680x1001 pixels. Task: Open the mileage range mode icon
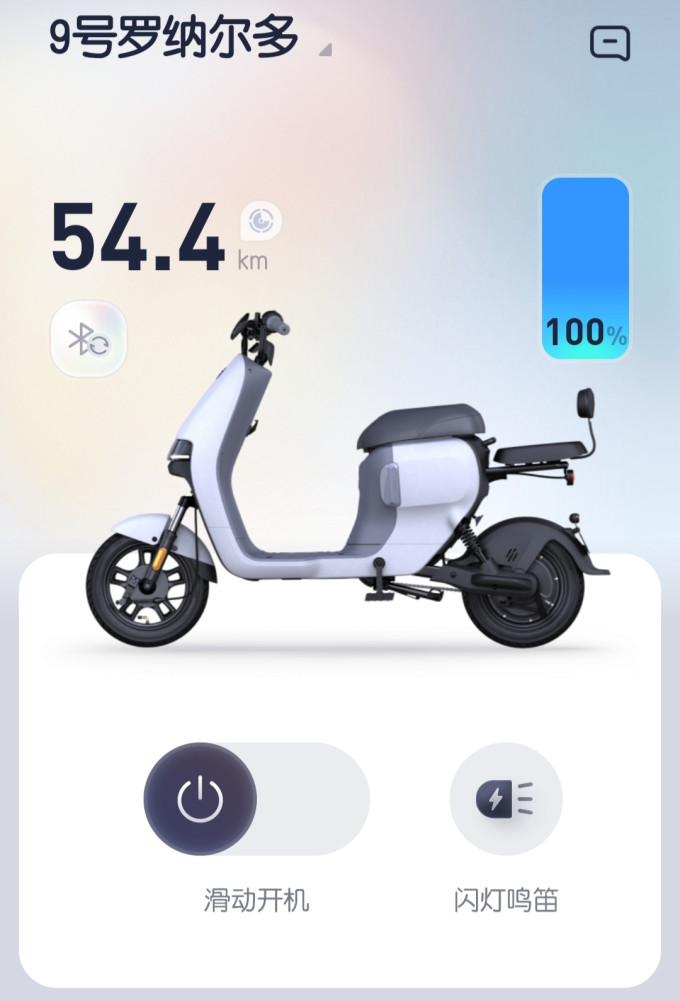pyautogui.click(x=261, y=220)
